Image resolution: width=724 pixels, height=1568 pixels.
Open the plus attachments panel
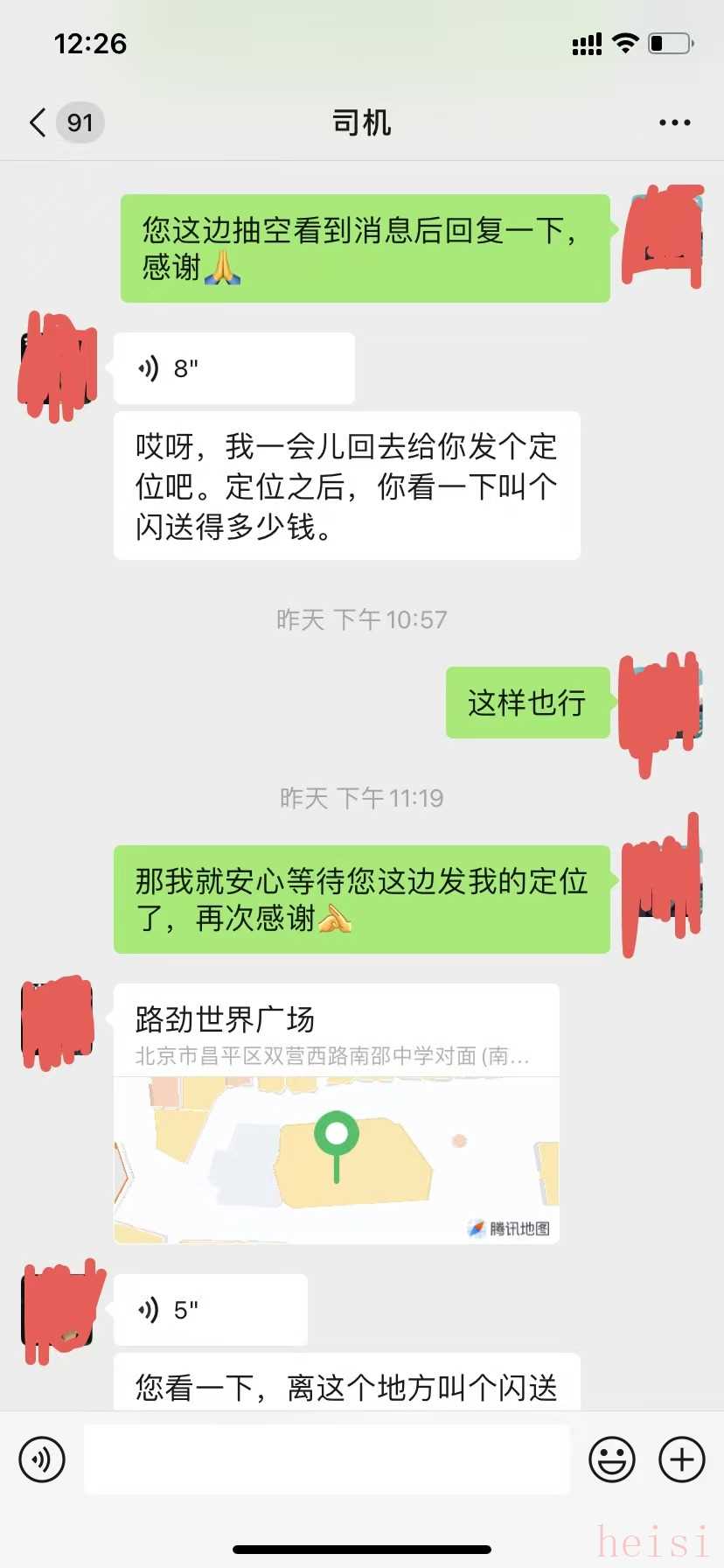click(x=682, y=1459)
